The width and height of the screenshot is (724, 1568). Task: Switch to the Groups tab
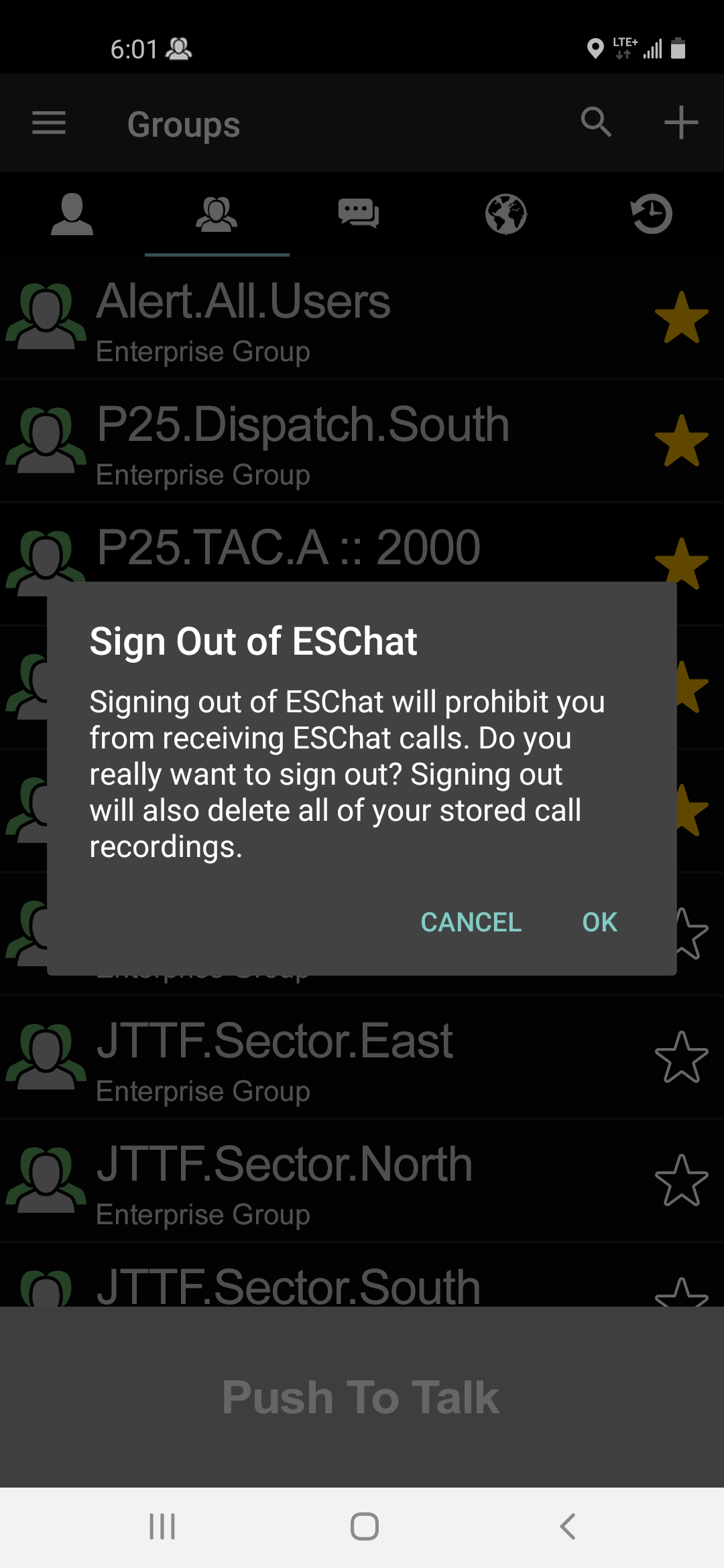pyautogui.click(x=216, y=214)
